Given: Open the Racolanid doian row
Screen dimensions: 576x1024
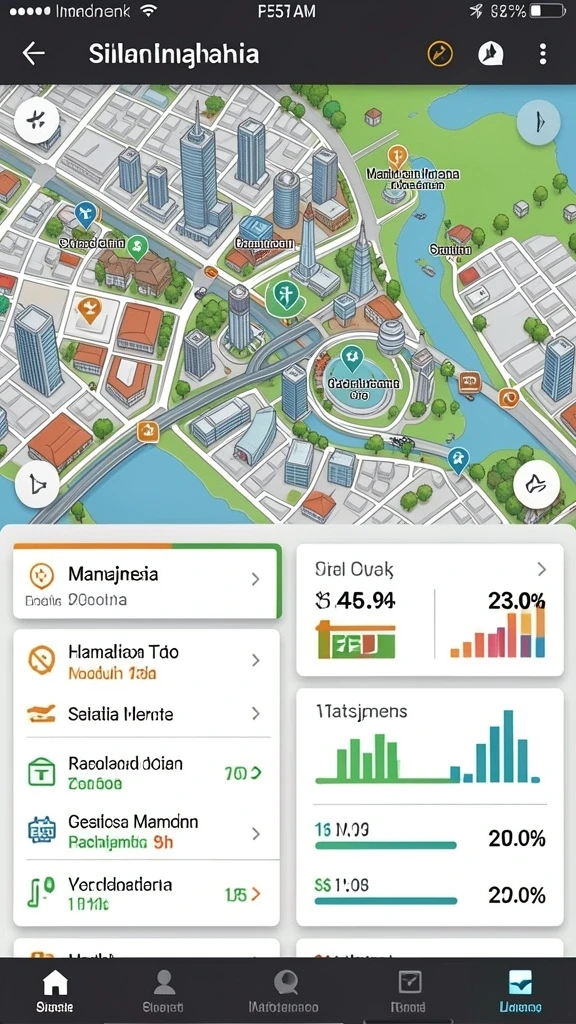Looking at the screenshot, I should [x=147, y=773].
